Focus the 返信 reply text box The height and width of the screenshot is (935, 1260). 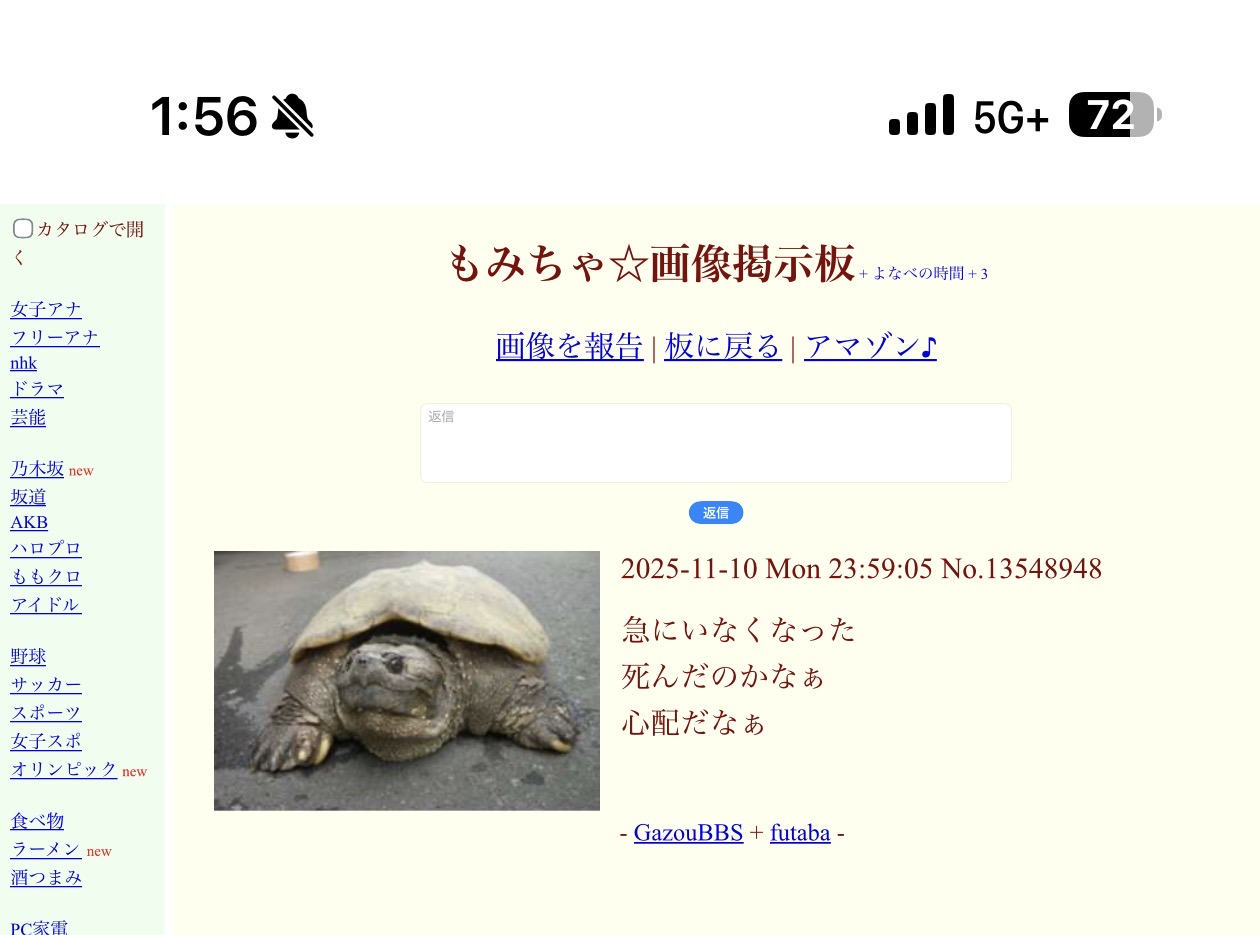tap(715, 443)
